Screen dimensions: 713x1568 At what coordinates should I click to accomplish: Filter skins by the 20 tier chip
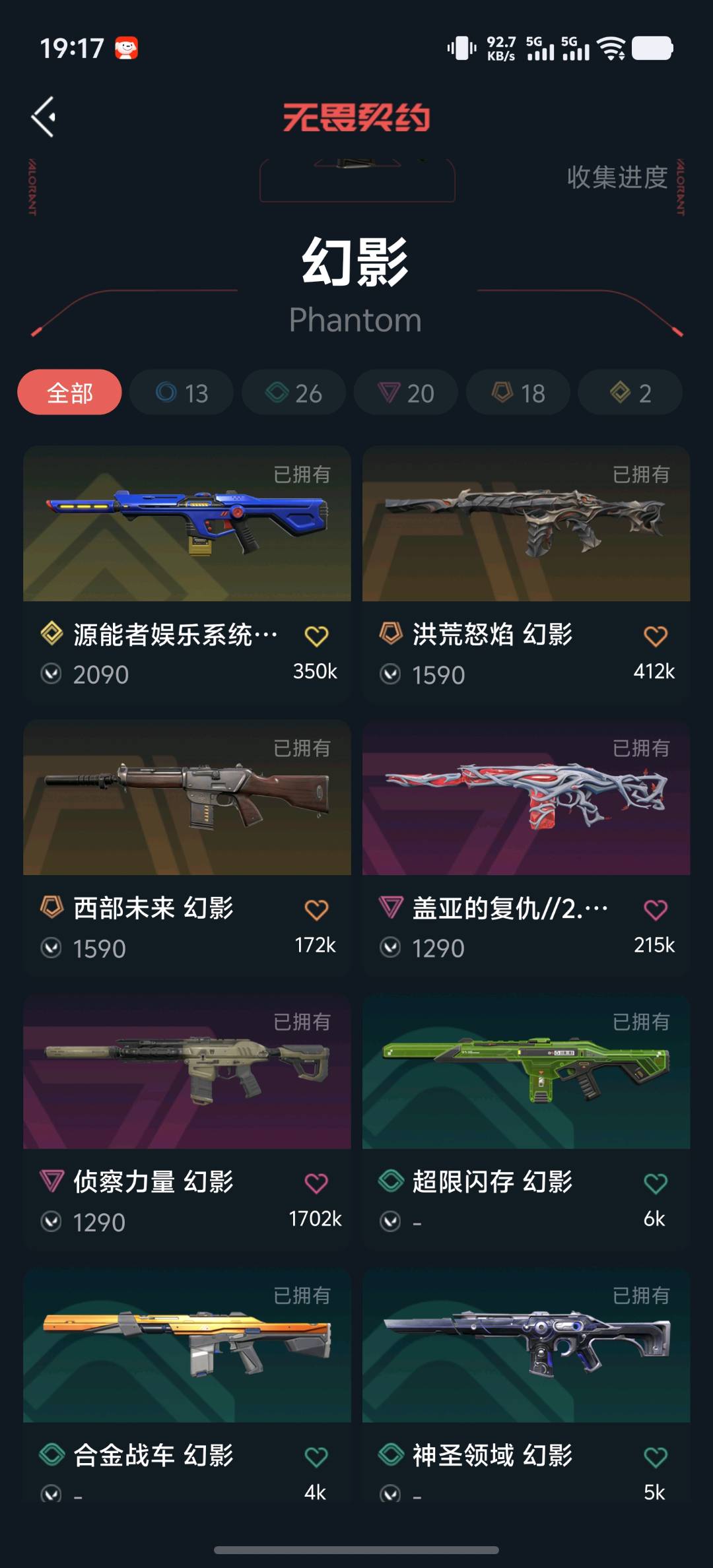pyautogui.click(x=405, y=393)
